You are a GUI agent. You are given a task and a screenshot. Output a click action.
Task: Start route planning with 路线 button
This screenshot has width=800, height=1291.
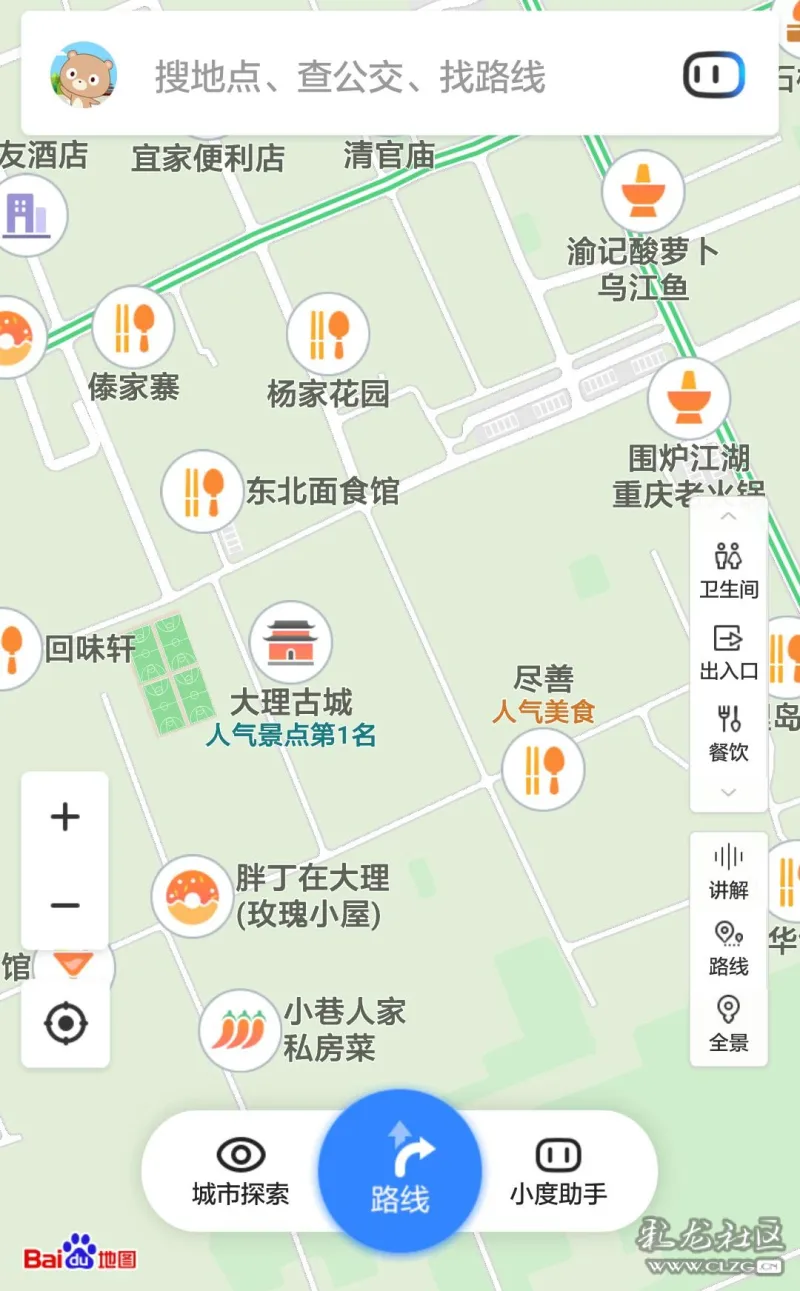tap(400, 1171)
